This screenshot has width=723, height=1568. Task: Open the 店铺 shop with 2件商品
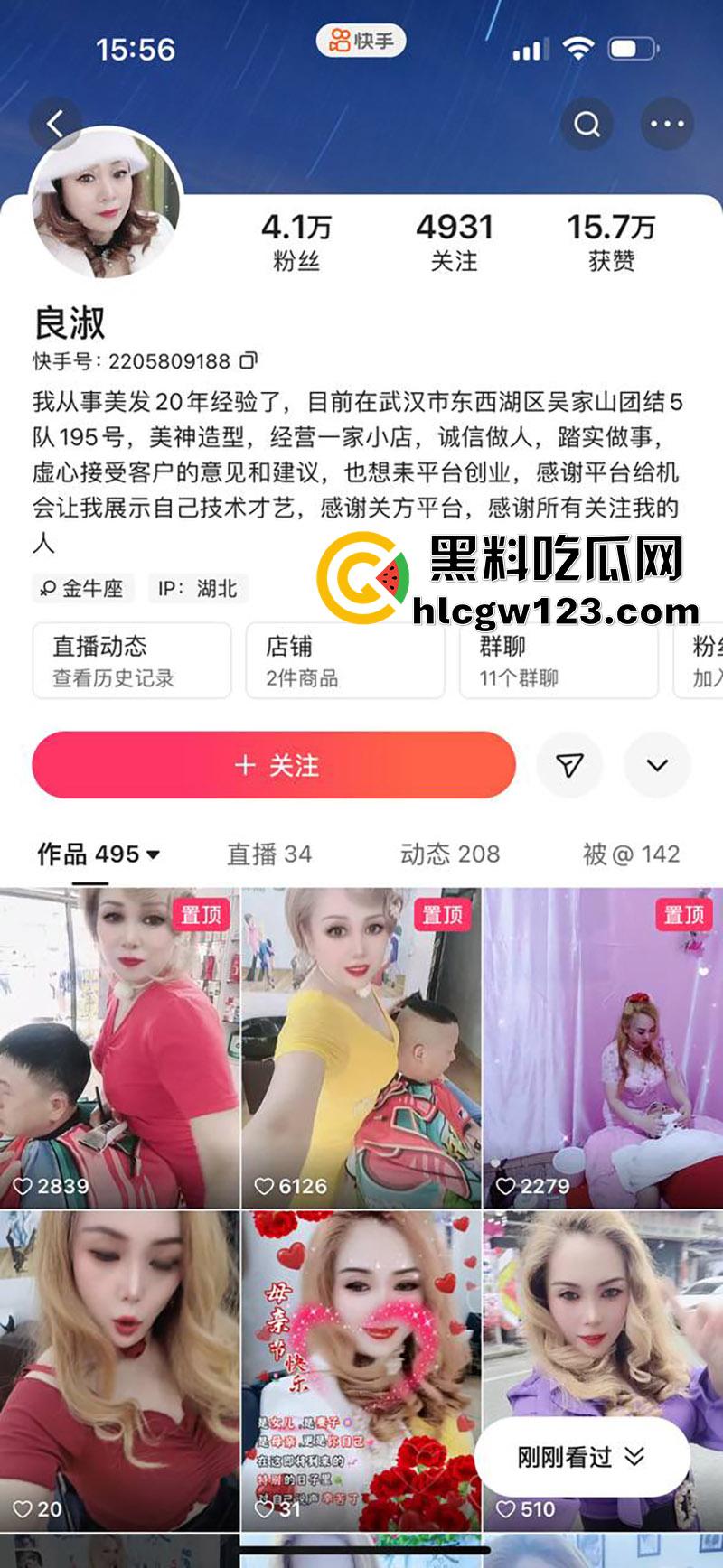pyautogui.click(x=344, y=660)
